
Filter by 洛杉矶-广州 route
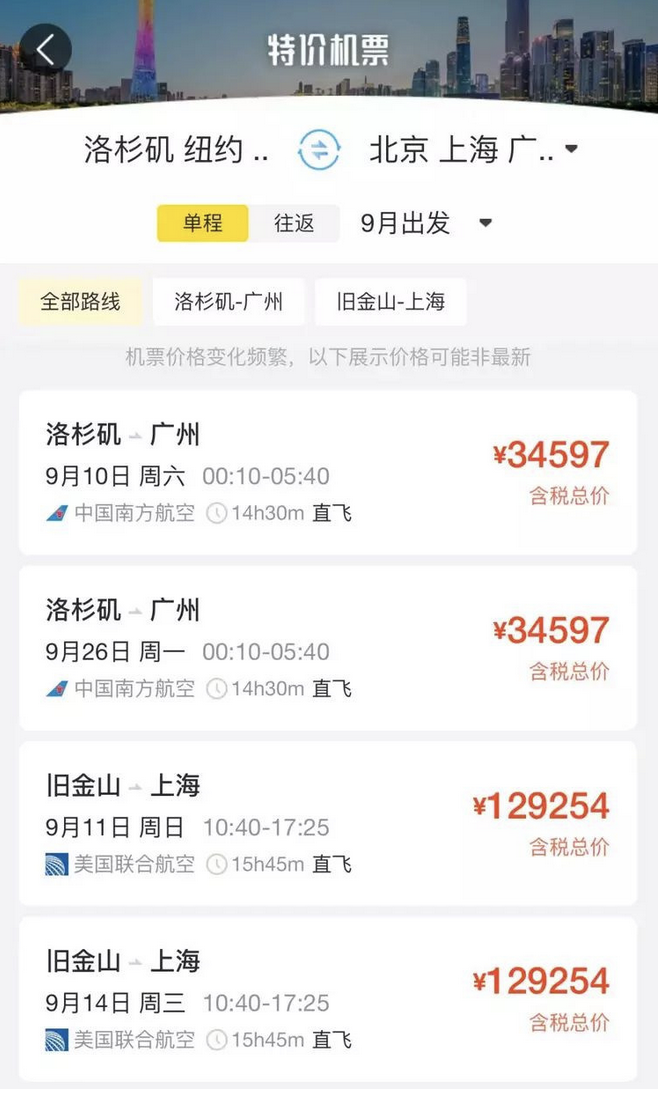coord(229,301)
